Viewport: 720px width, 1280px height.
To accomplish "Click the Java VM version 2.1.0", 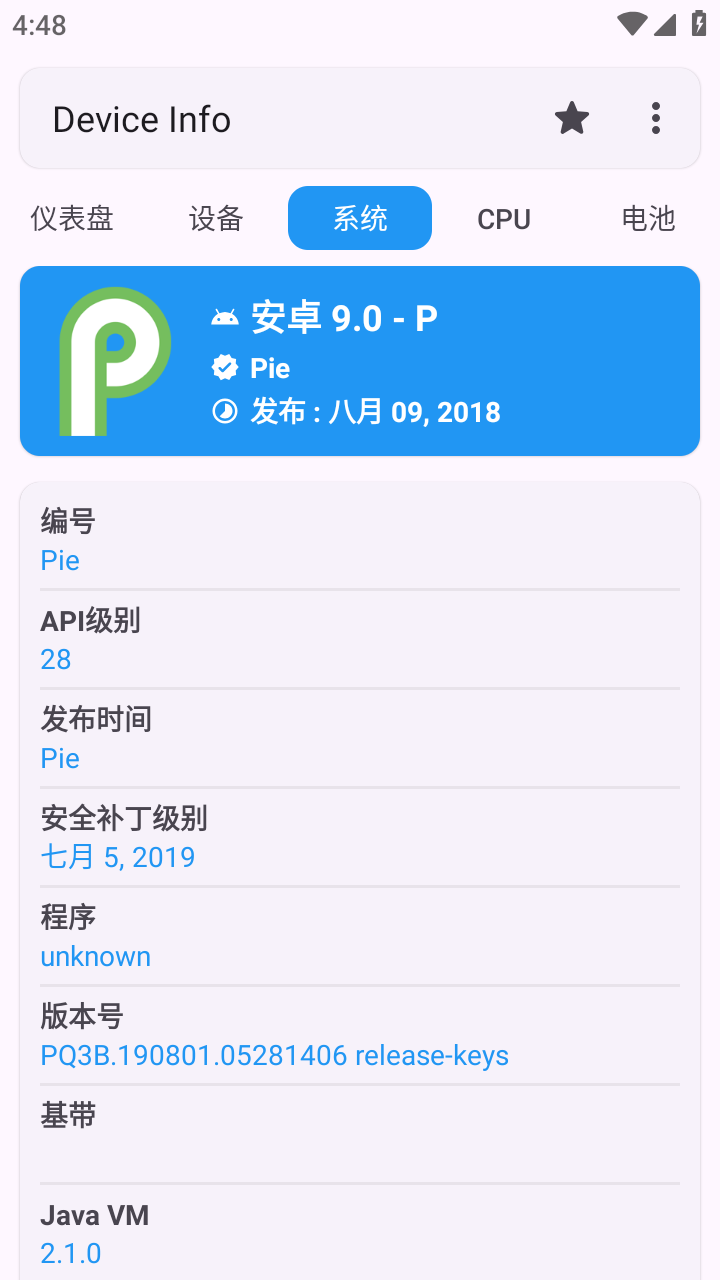I will [70, 1253].
